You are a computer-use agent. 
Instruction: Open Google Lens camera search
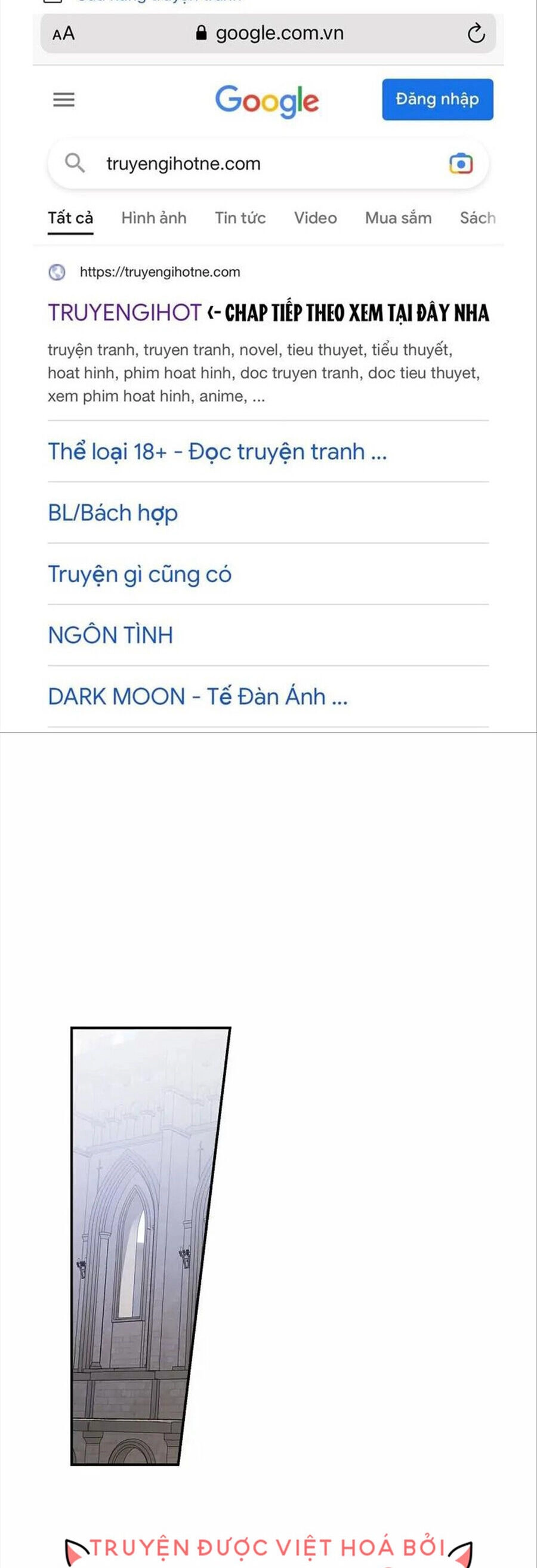461,163
